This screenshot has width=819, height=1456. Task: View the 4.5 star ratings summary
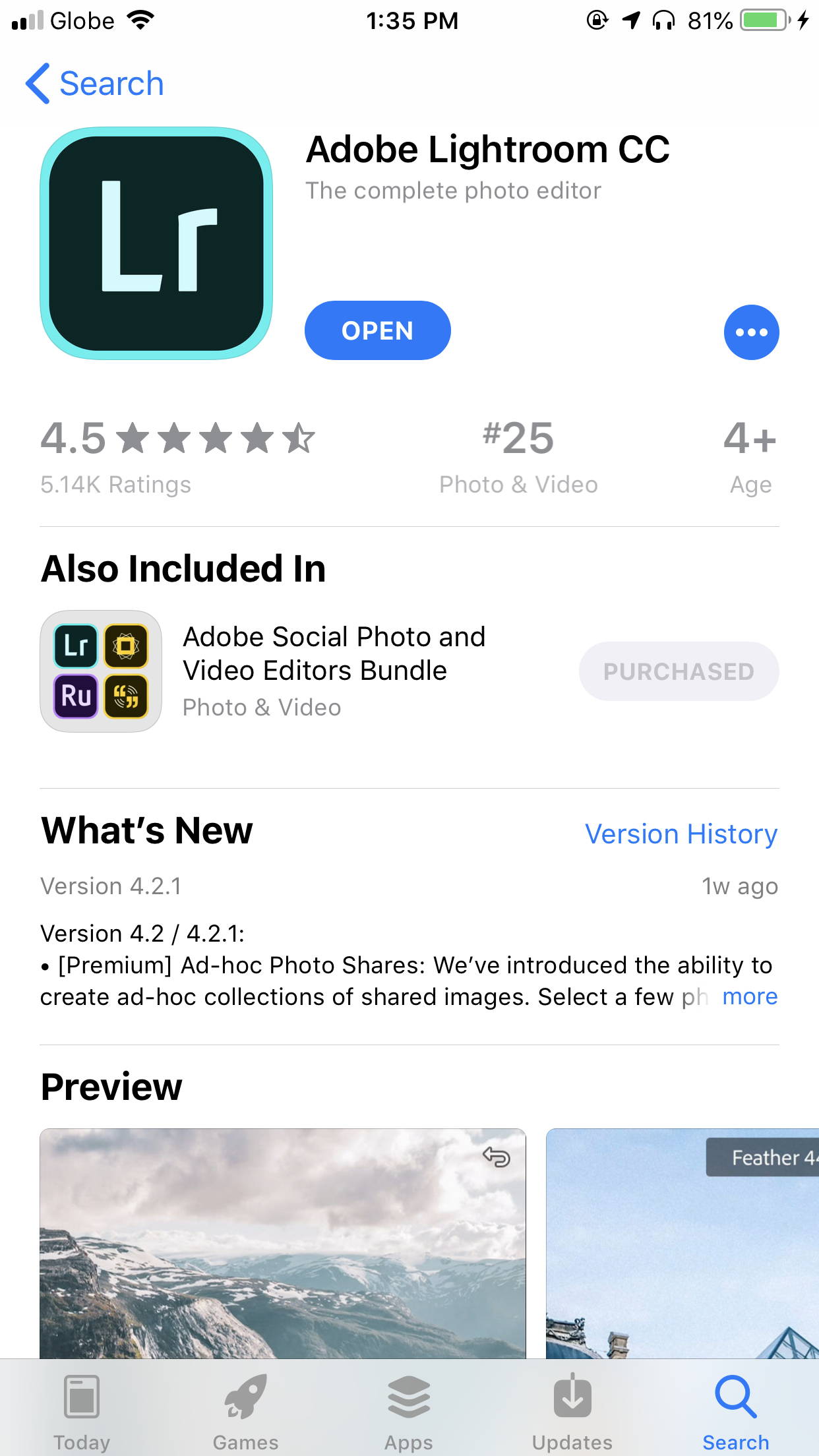pyautogui.click(x=178, y=456)
